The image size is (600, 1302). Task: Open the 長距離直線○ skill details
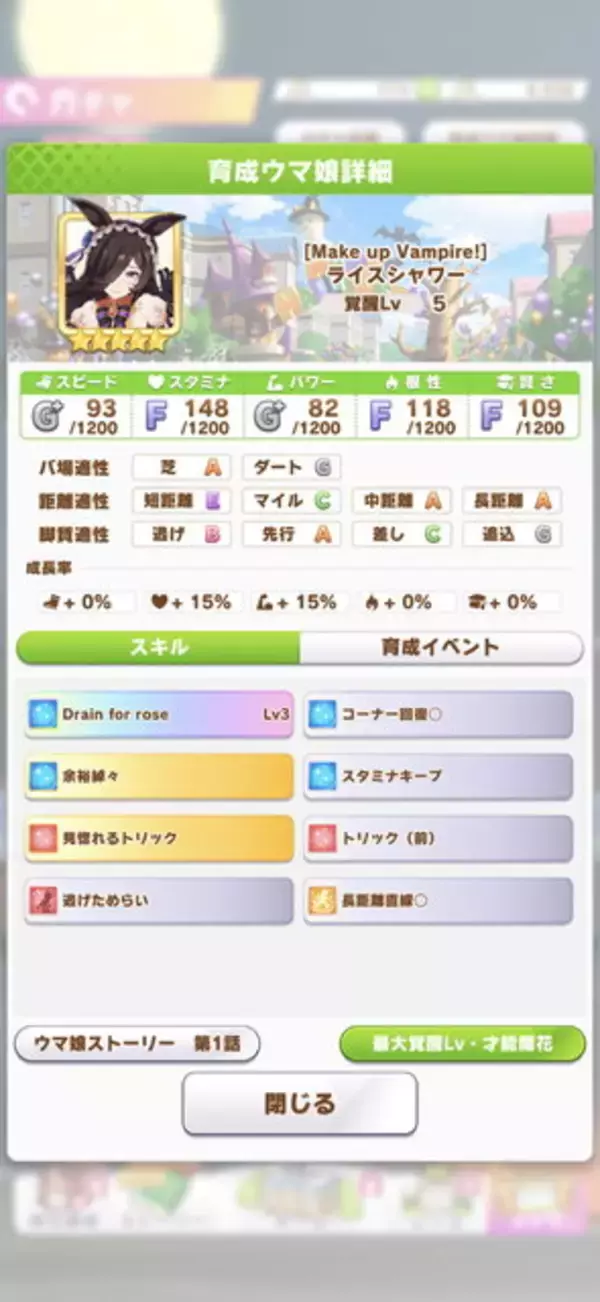point(438,900)
